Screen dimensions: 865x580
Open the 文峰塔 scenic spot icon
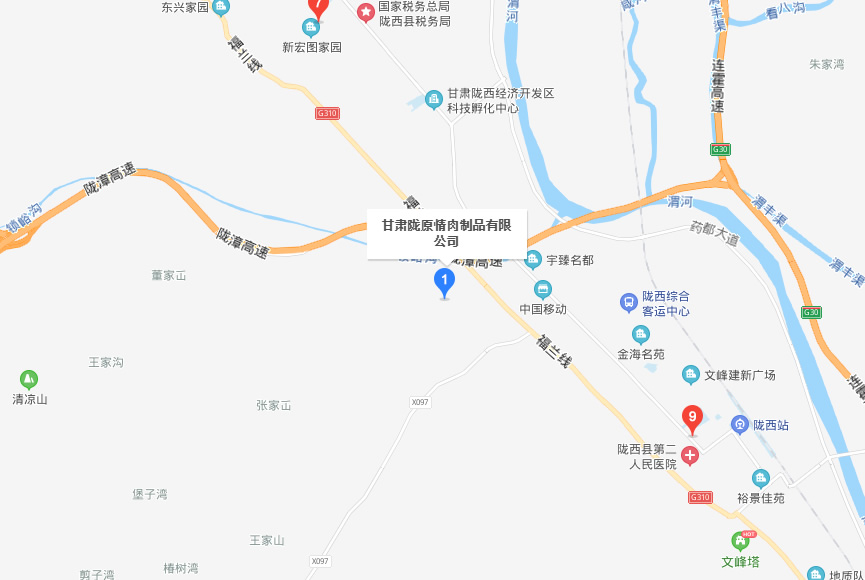741,541
